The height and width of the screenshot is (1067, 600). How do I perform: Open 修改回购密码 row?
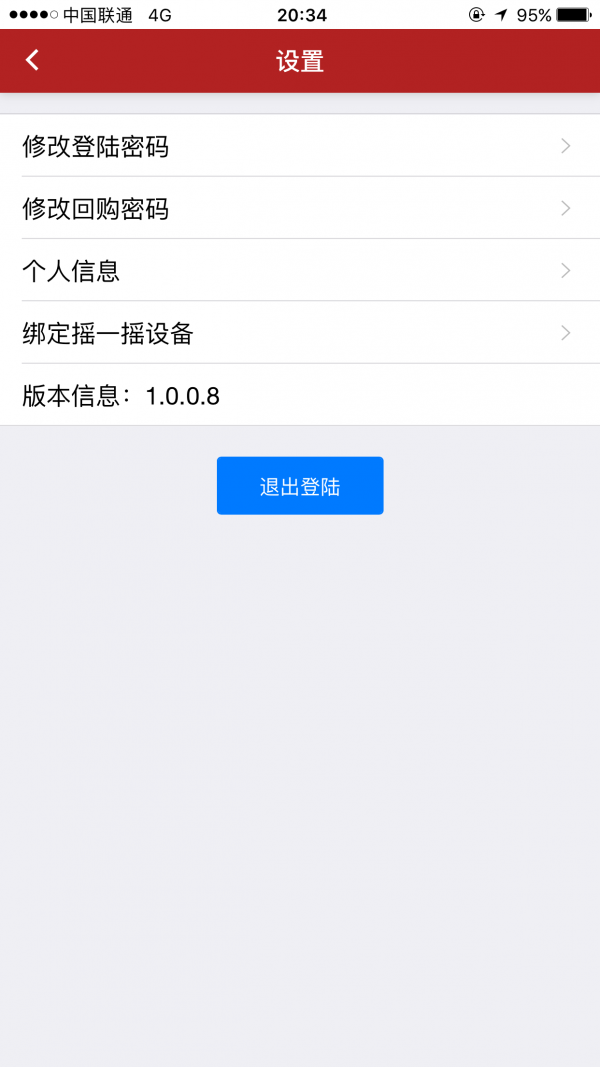click(300, 208)
